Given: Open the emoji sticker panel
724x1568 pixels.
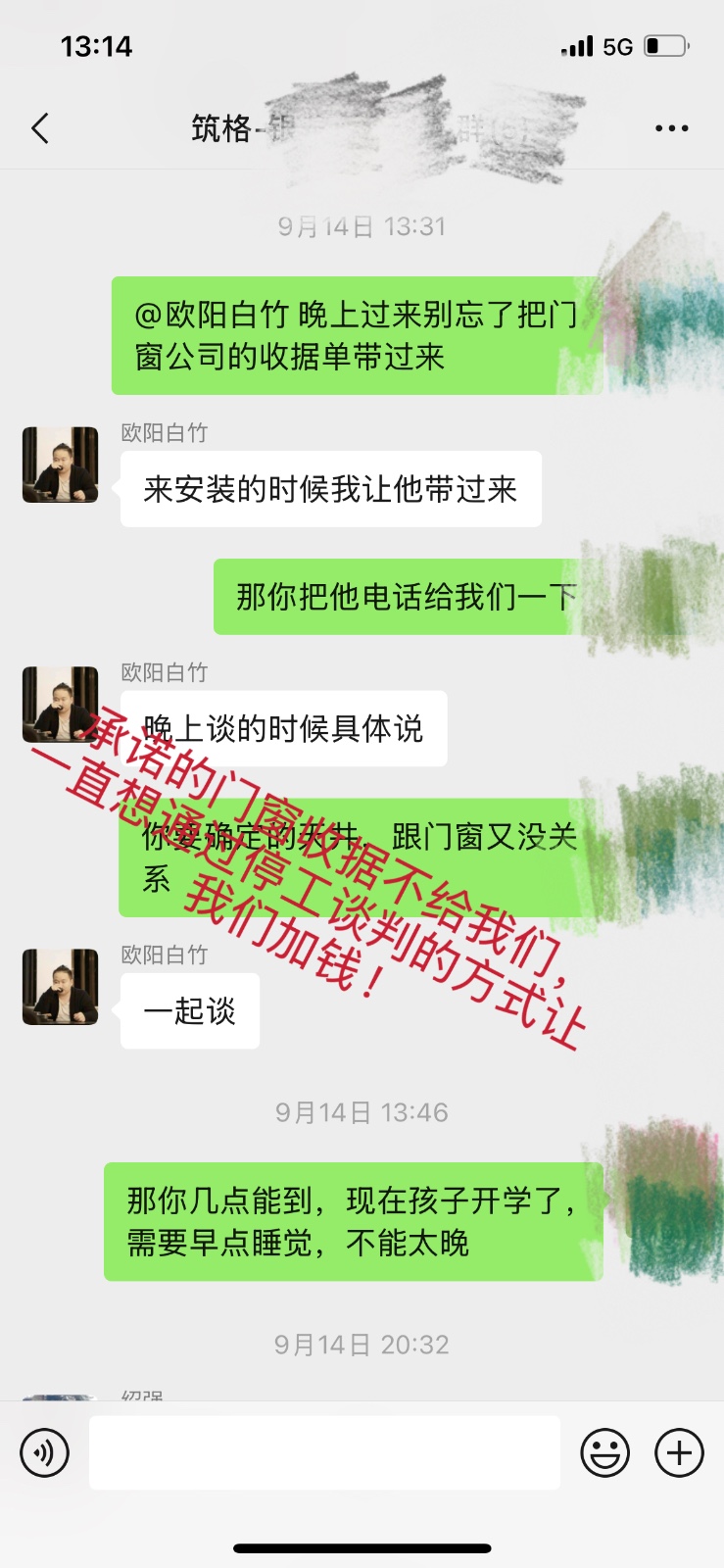Looking at the screenshot, I should point(604,1452).
